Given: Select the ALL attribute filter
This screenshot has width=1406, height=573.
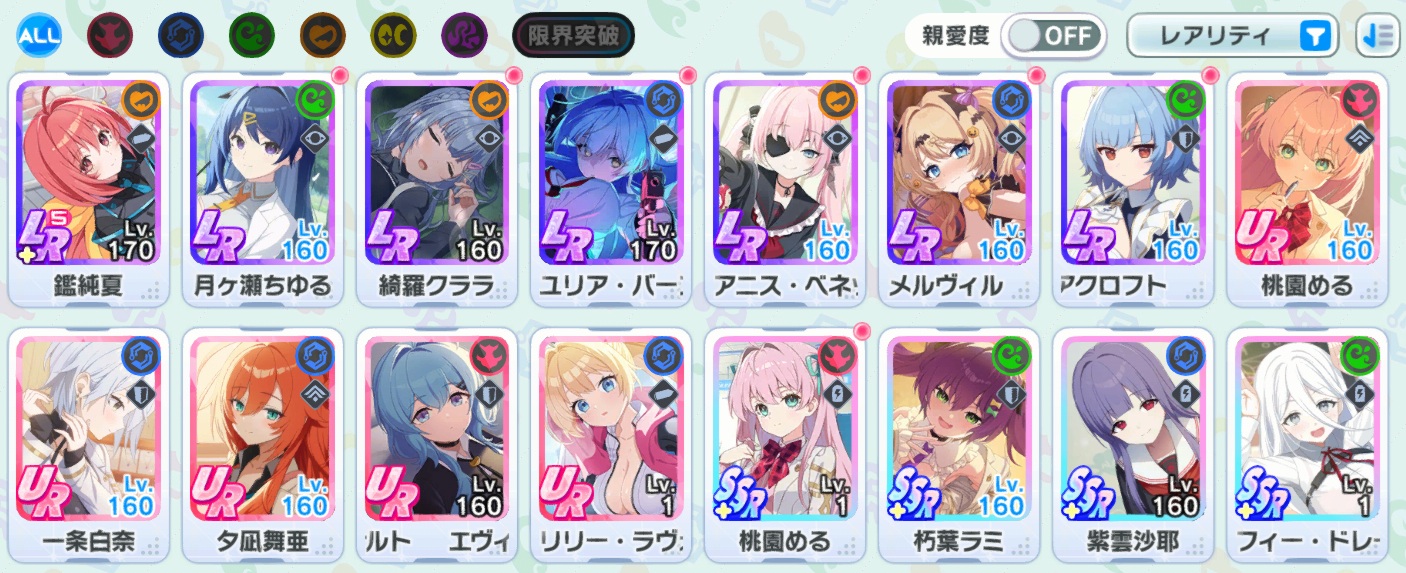Looking at the screenshot, I should click(39, 36).
